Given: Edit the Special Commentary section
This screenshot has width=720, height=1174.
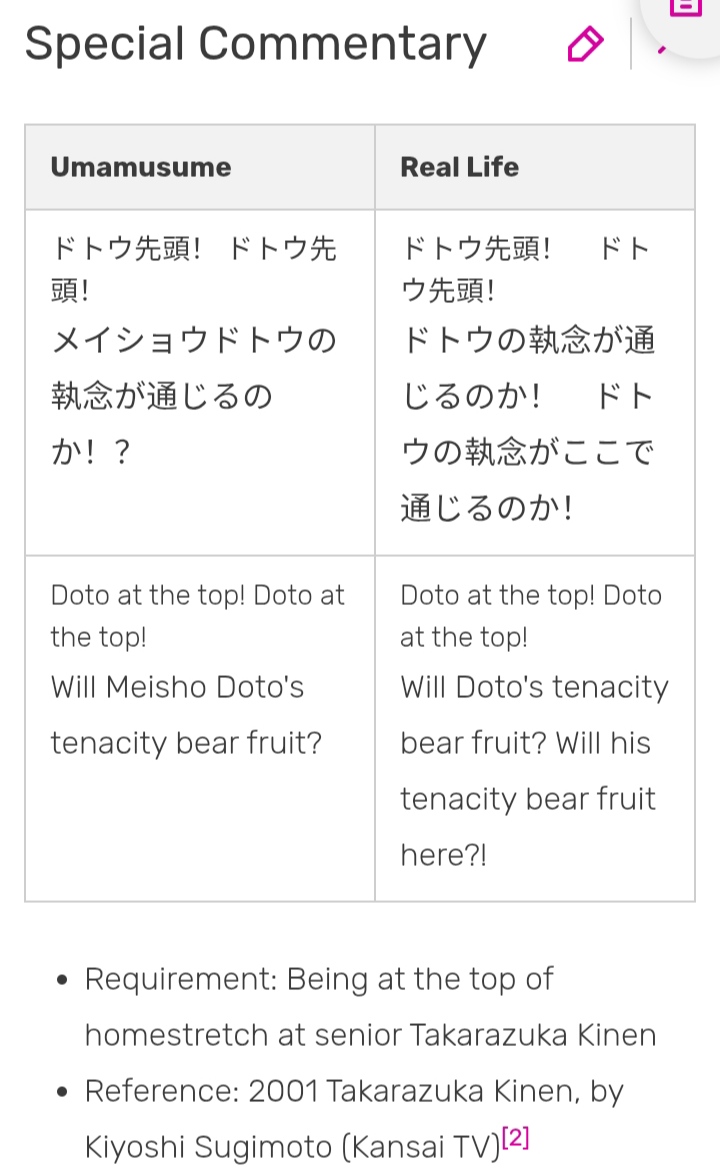Looking at the screenshot, I should pos(585,45).
